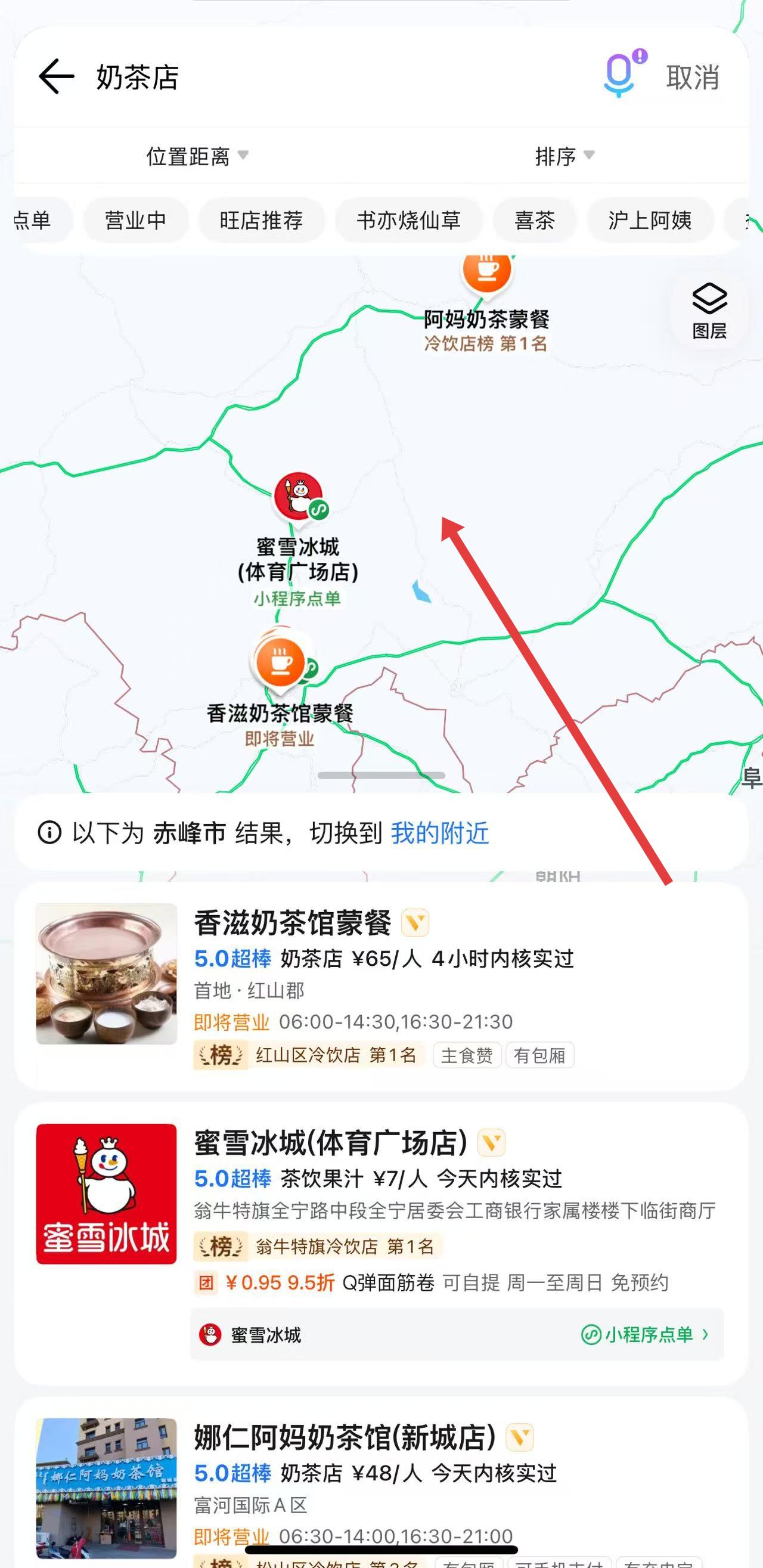This screenshot has height=1568, width=763.
Task: Open the 图层 map layers button
Action: tap(709, 311)
